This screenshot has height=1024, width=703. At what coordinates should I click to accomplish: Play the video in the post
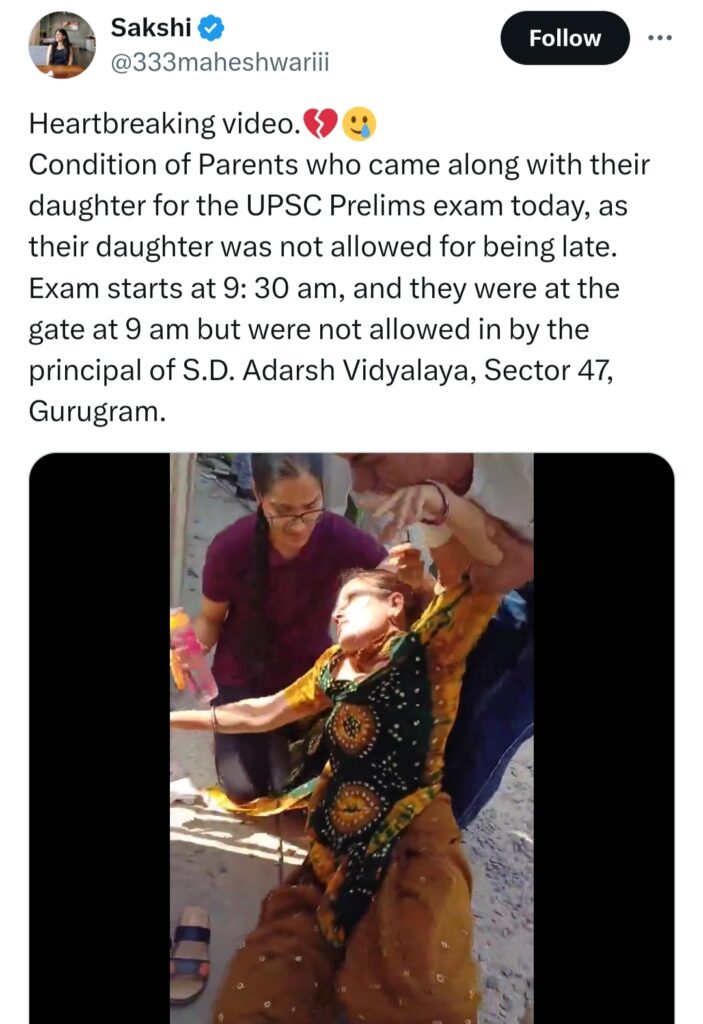point(351,738)
